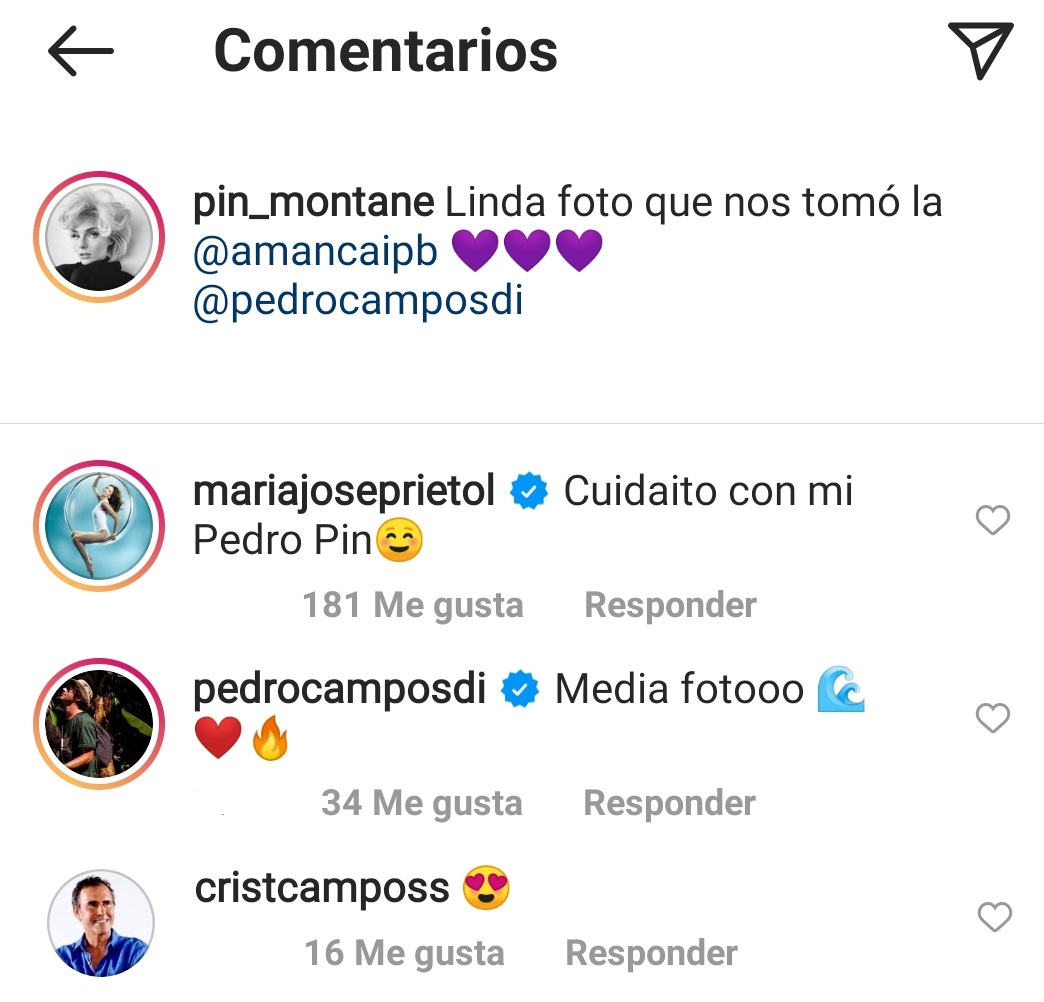Like mariajoseprietol's comment

click(992, 520)
